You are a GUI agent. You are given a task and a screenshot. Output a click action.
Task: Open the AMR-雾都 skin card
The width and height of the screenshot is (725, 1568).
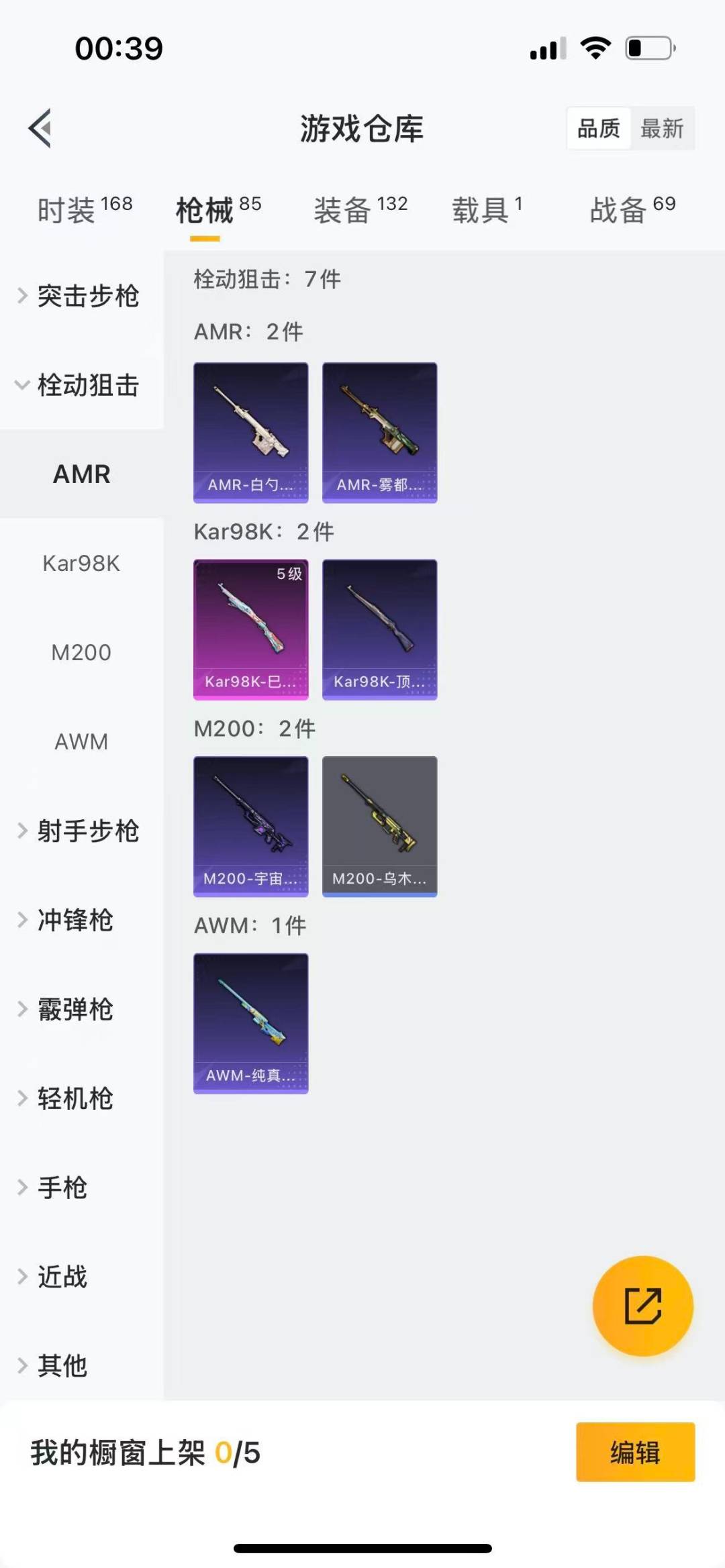click(380, 433)
